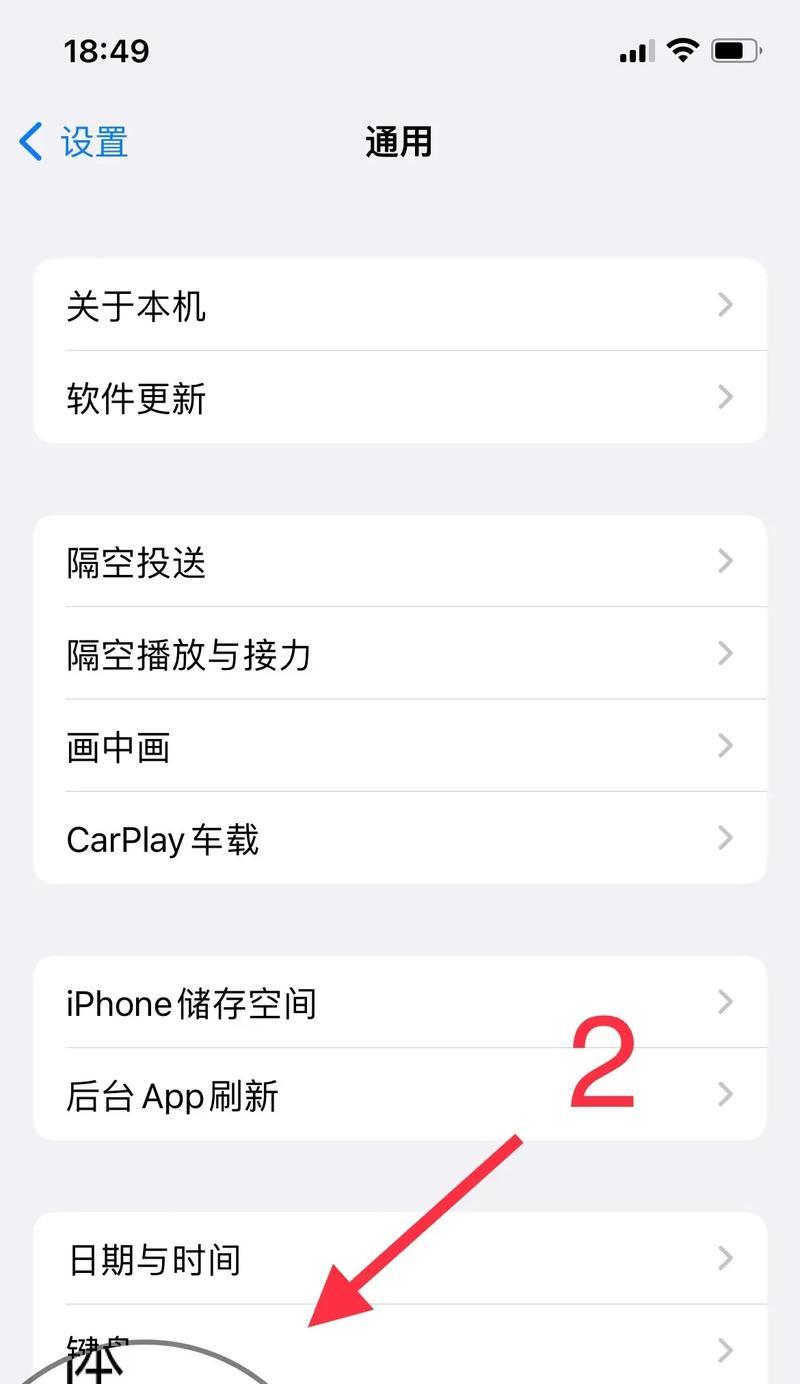Open 关于本机
Image resolution: width=800 pixels, height=1384 pixels.
click(x=400, y=305)
